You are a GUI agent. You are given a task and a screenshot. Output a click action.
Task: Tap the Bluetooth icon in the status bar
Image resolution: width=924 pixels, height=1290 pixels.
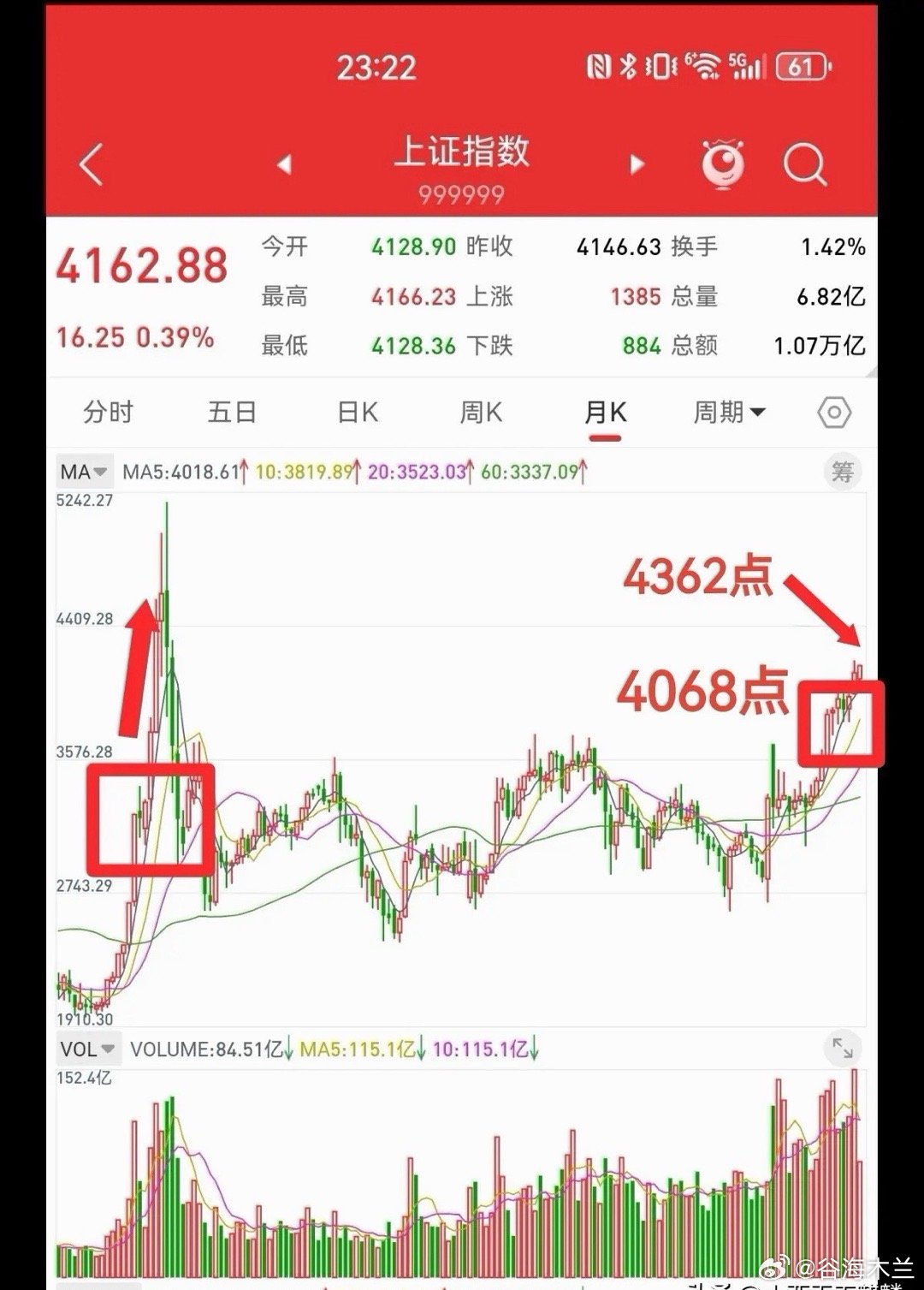627,66
